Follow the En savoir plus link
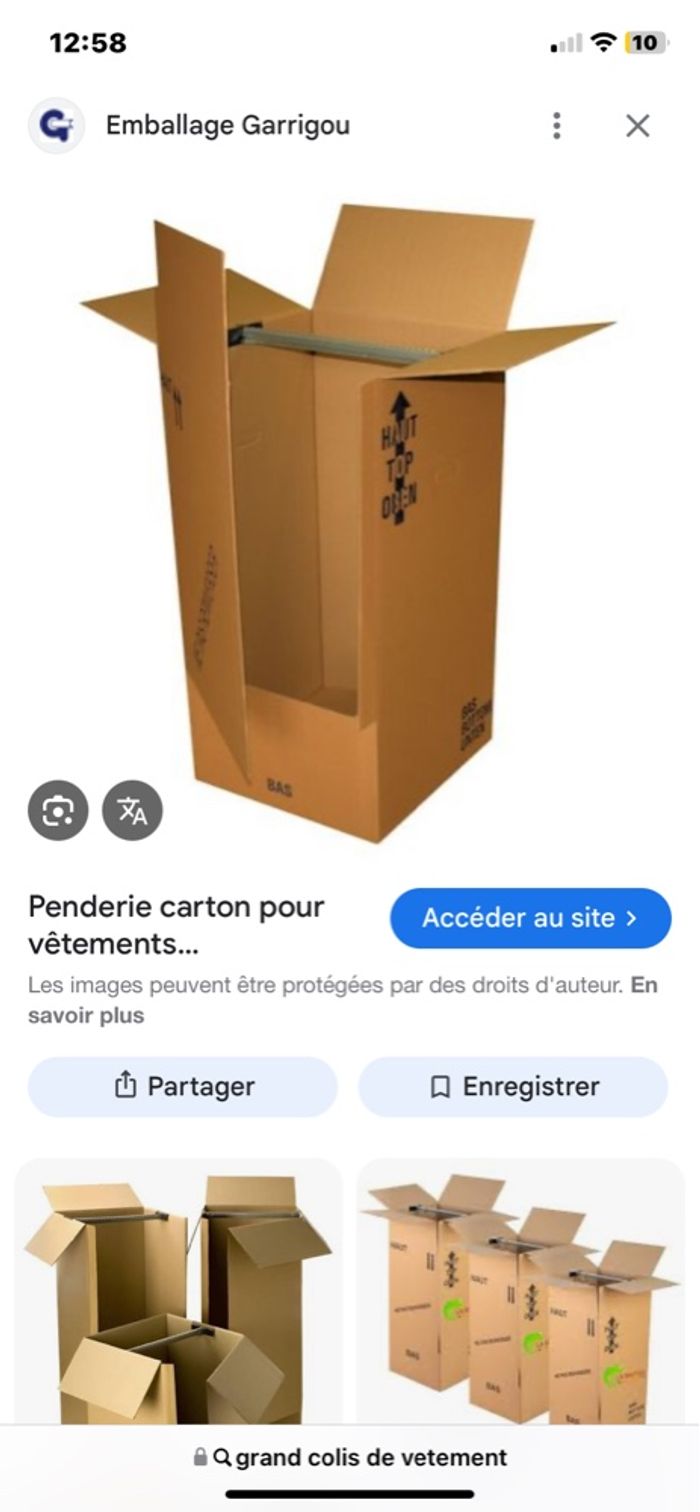The width and height of the screenshot is (700, 1512). click(86, 1016)
